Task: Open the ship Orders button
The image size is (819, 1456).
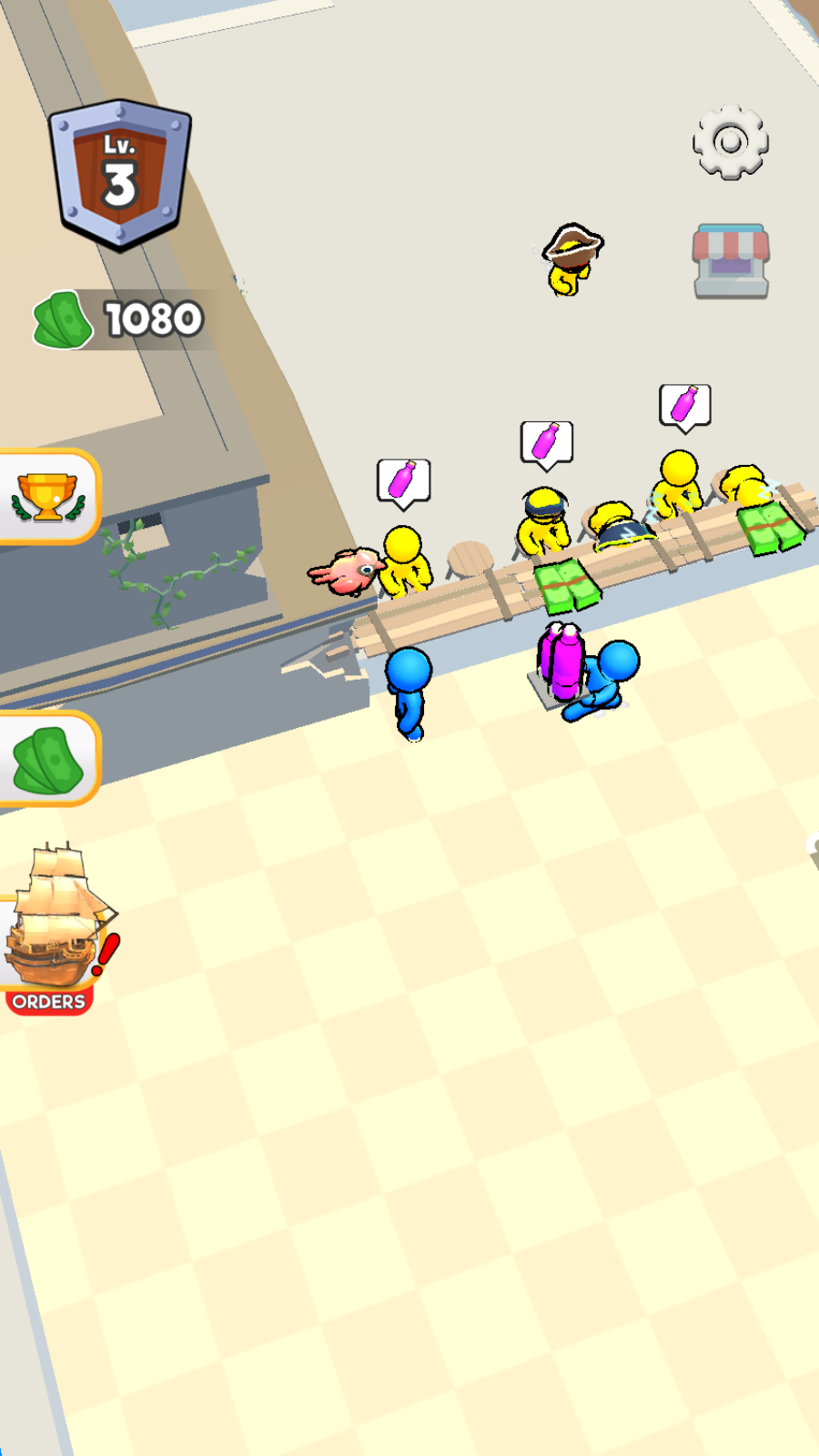Action: [x=53, y=928]
